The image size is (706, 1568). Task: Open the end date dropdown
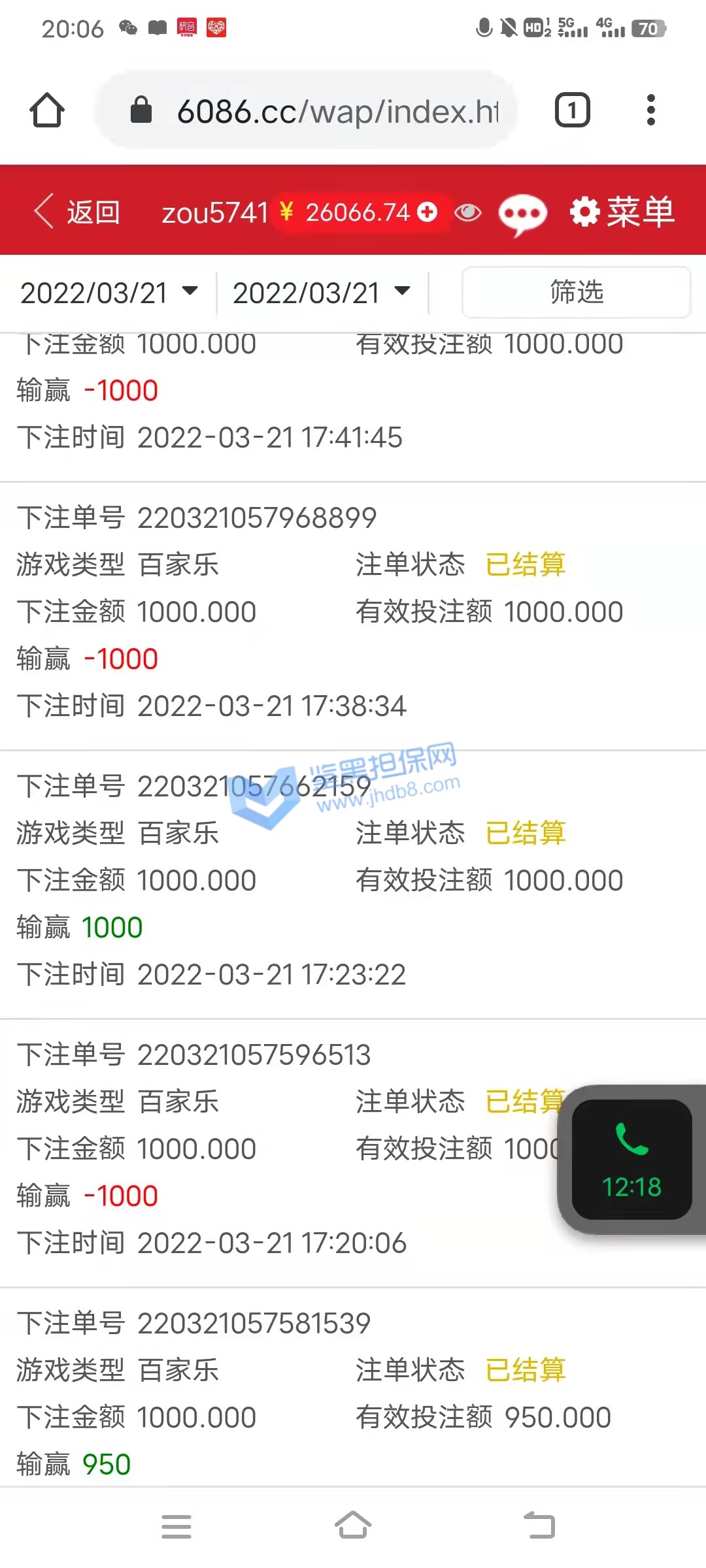click(322, 292)
